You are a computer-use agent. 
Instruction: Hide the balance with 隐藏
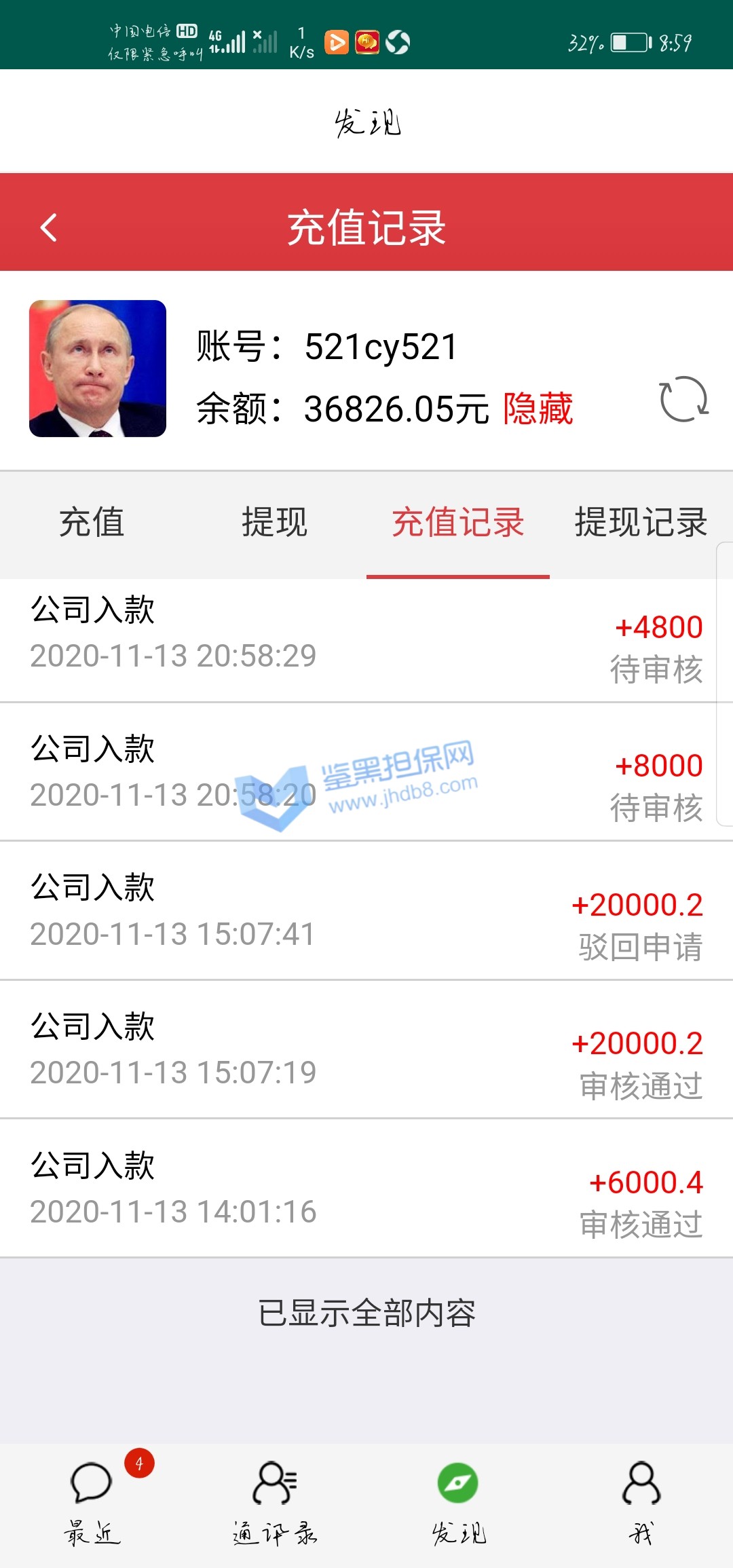pos(538,409)
